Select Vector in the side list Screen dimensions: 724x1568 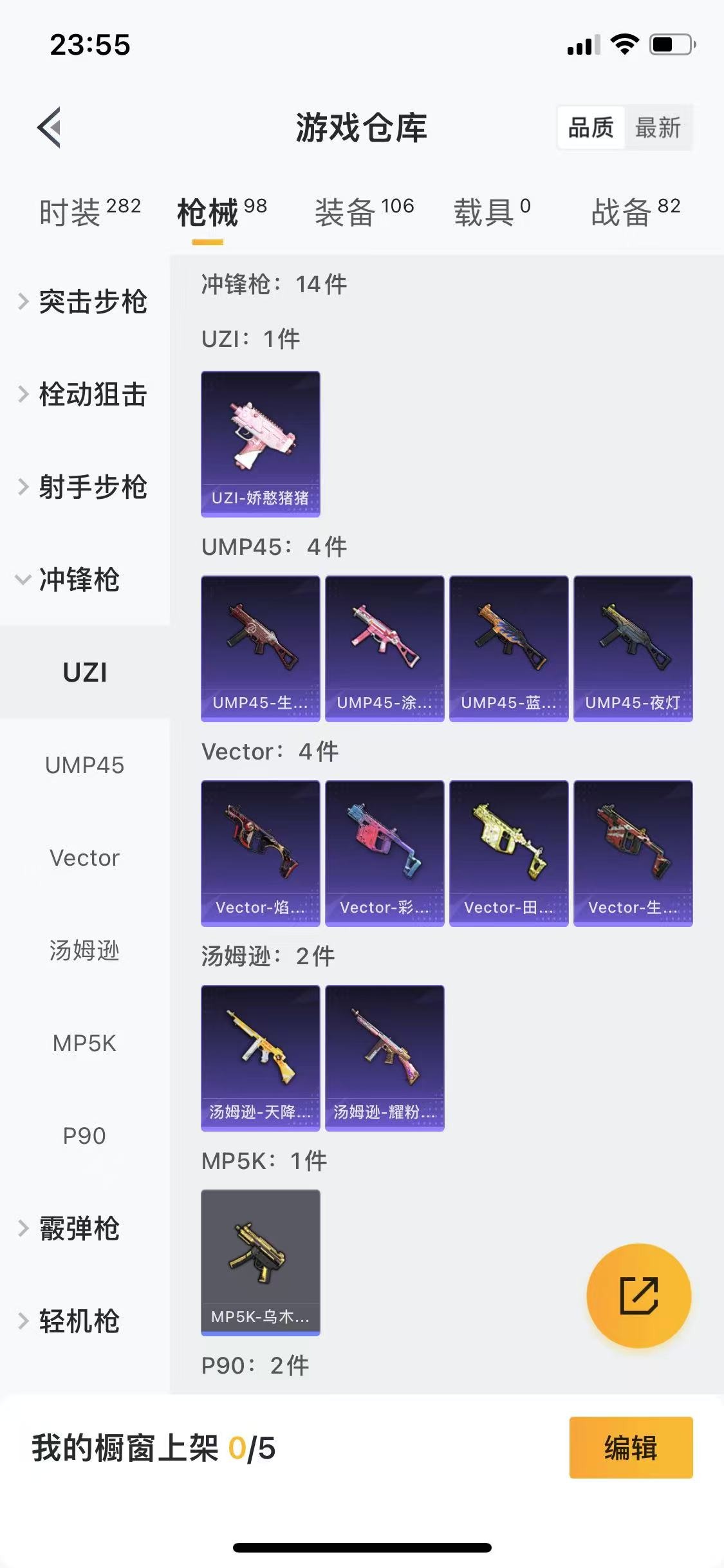click(84, 858)
